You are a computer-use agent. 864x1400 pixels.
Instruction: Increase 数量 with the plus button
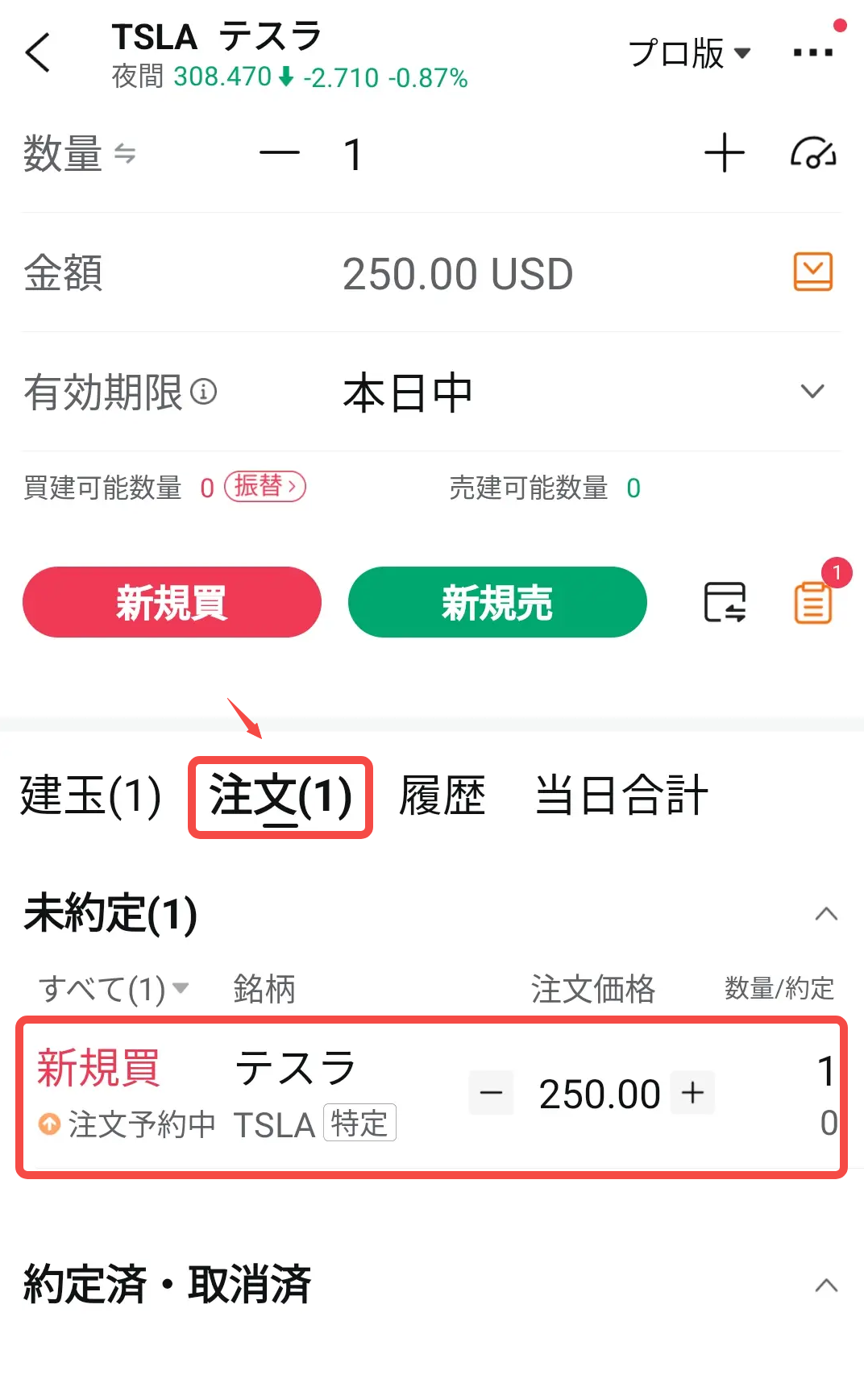coord(724,153)
